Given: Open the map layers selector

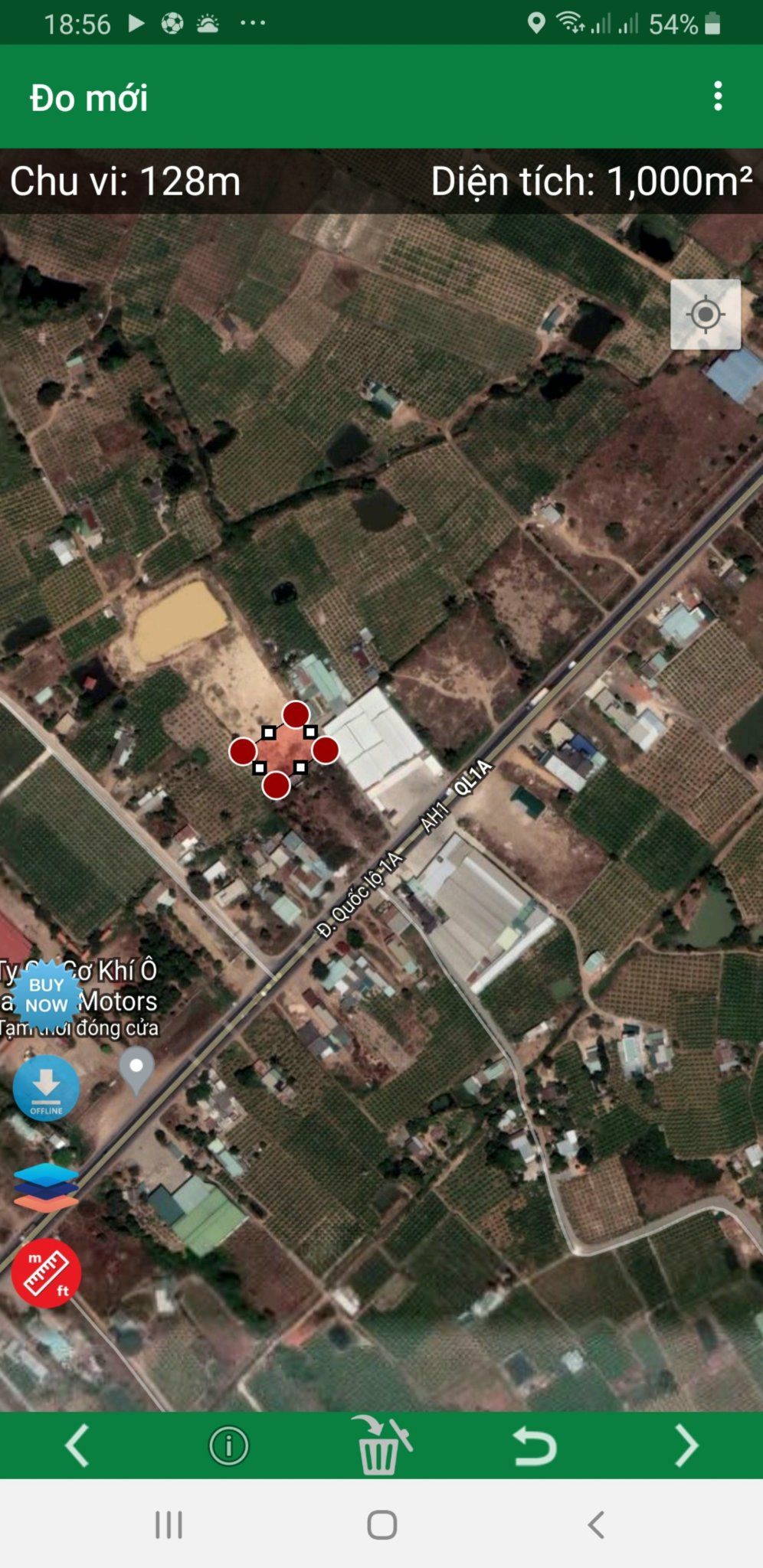Looking at the screenshot, I should coord(46,1187).
